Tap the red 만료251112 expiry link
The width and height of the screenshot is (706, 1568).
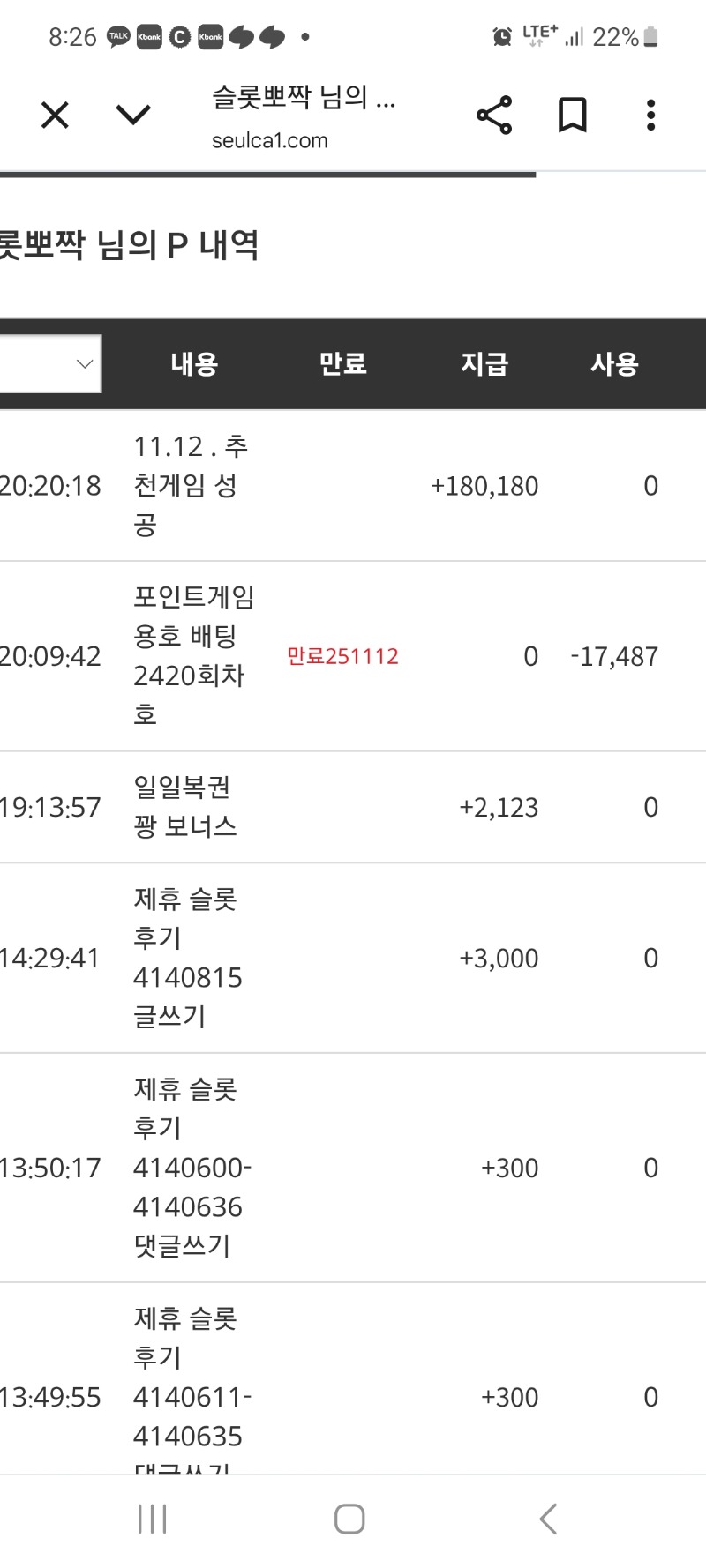click(x=344, y=656)
